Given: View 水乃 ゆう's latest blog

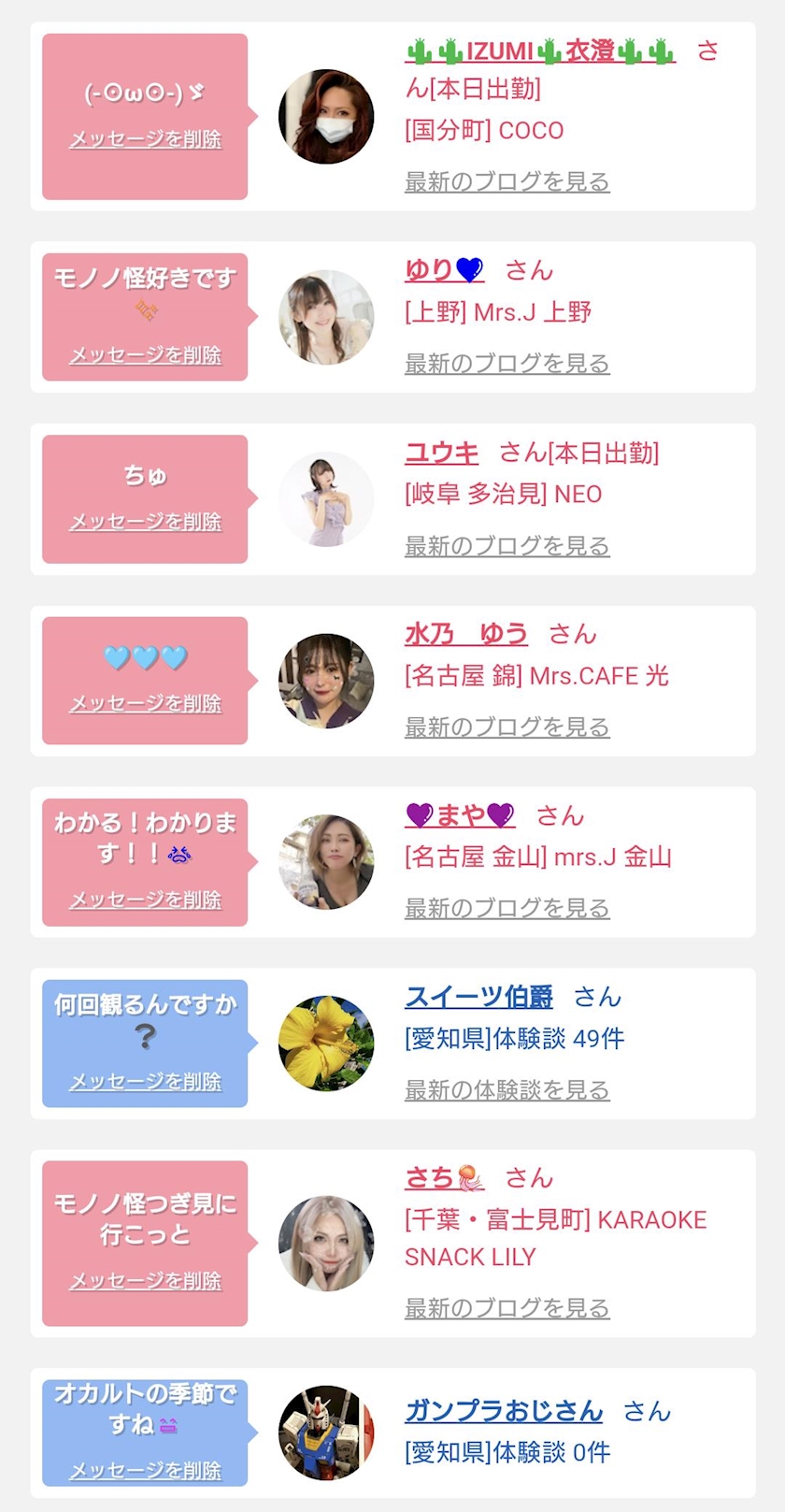Looking at the screenshot, I should [x=507, y=727].
